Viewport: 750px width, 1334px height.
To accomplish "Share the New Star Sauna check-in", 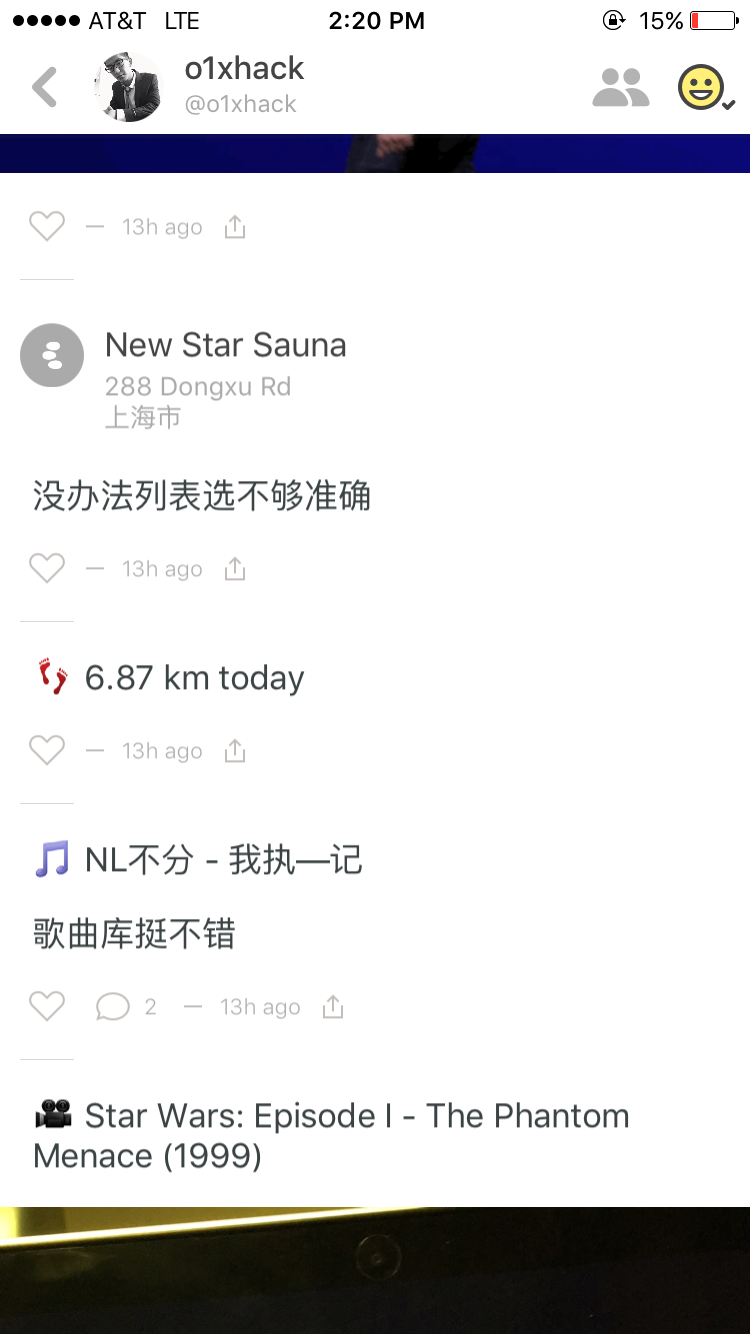I will click(x=235, y=569).
